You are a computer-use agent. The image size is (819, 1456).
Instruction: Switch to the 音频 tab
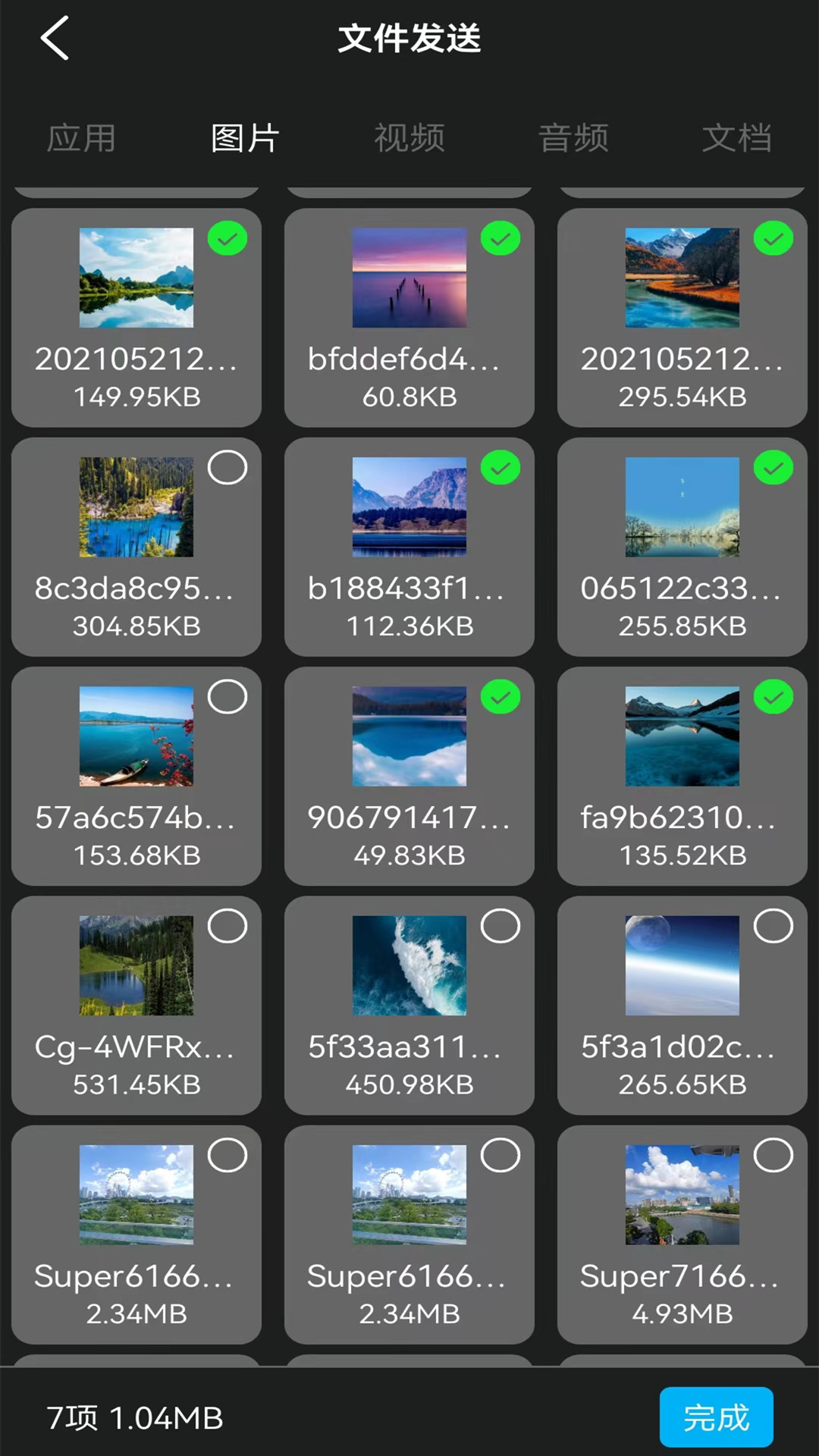(x=573, y=138)
